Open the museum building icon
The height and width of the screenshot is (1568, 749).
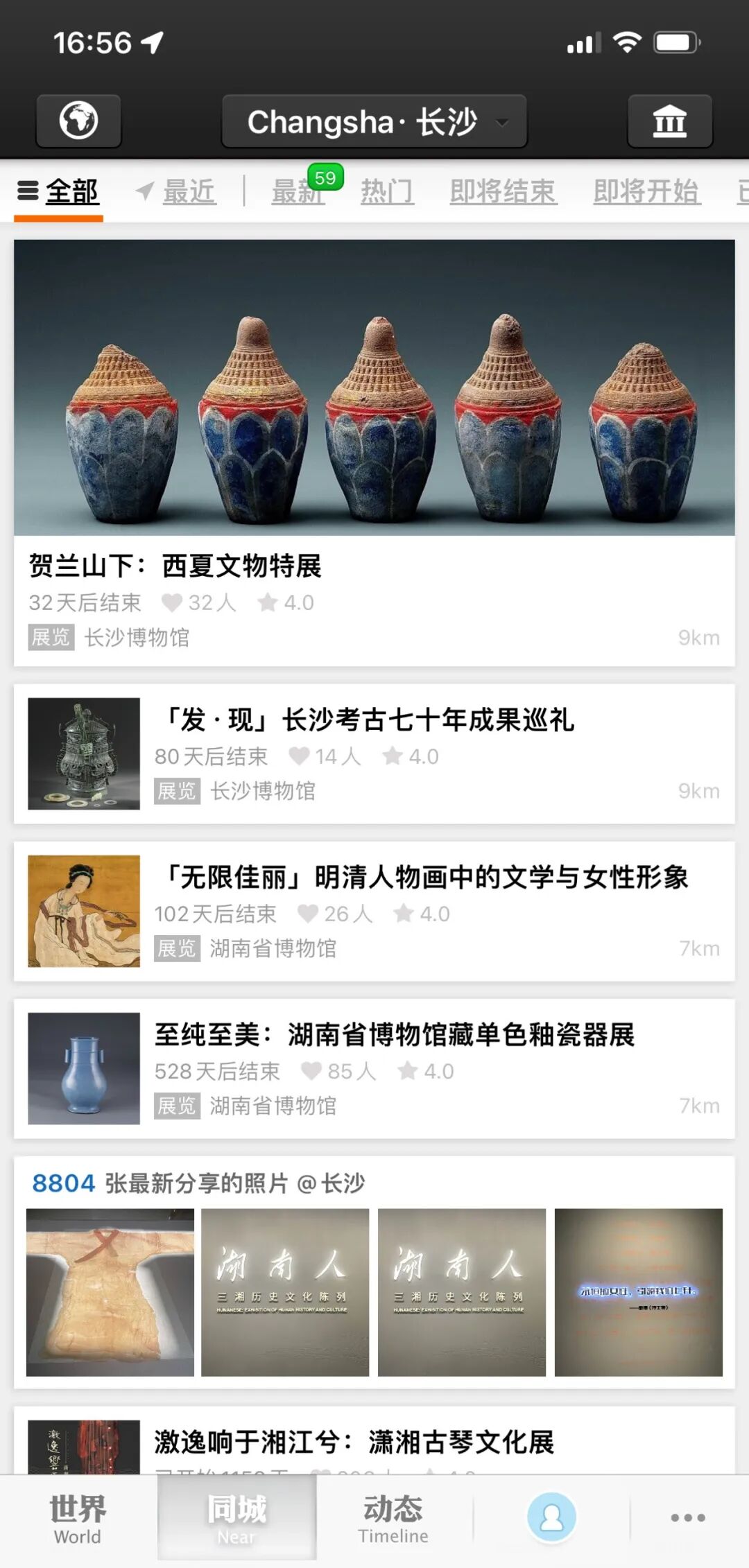[669, 121]
